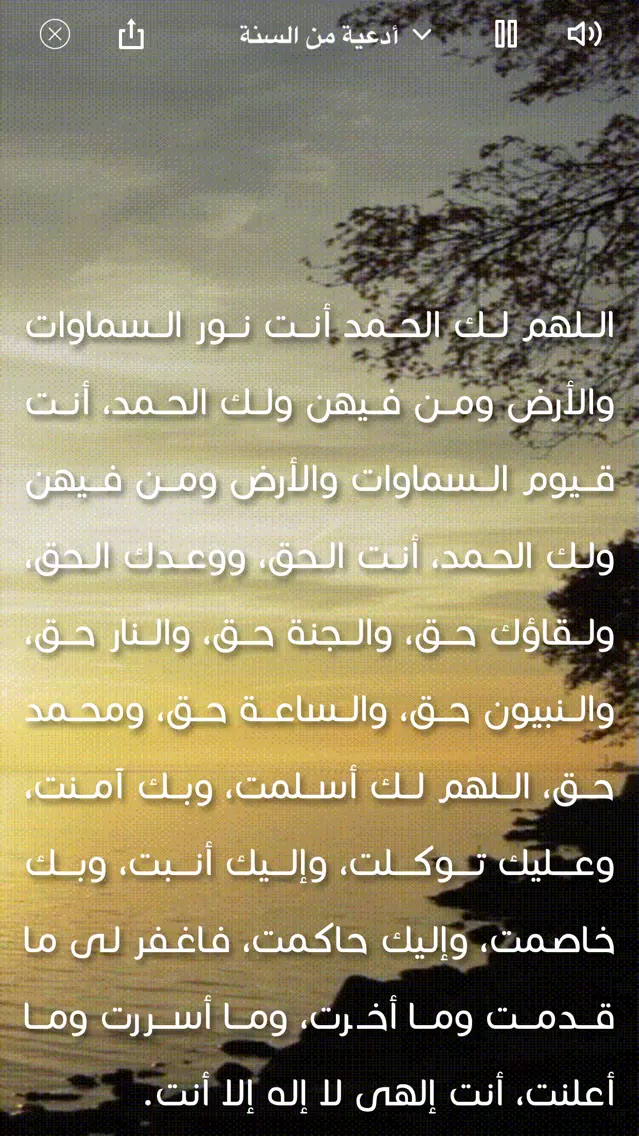
Task: Pause the audio playback
Action: click(x=506, y=35)
